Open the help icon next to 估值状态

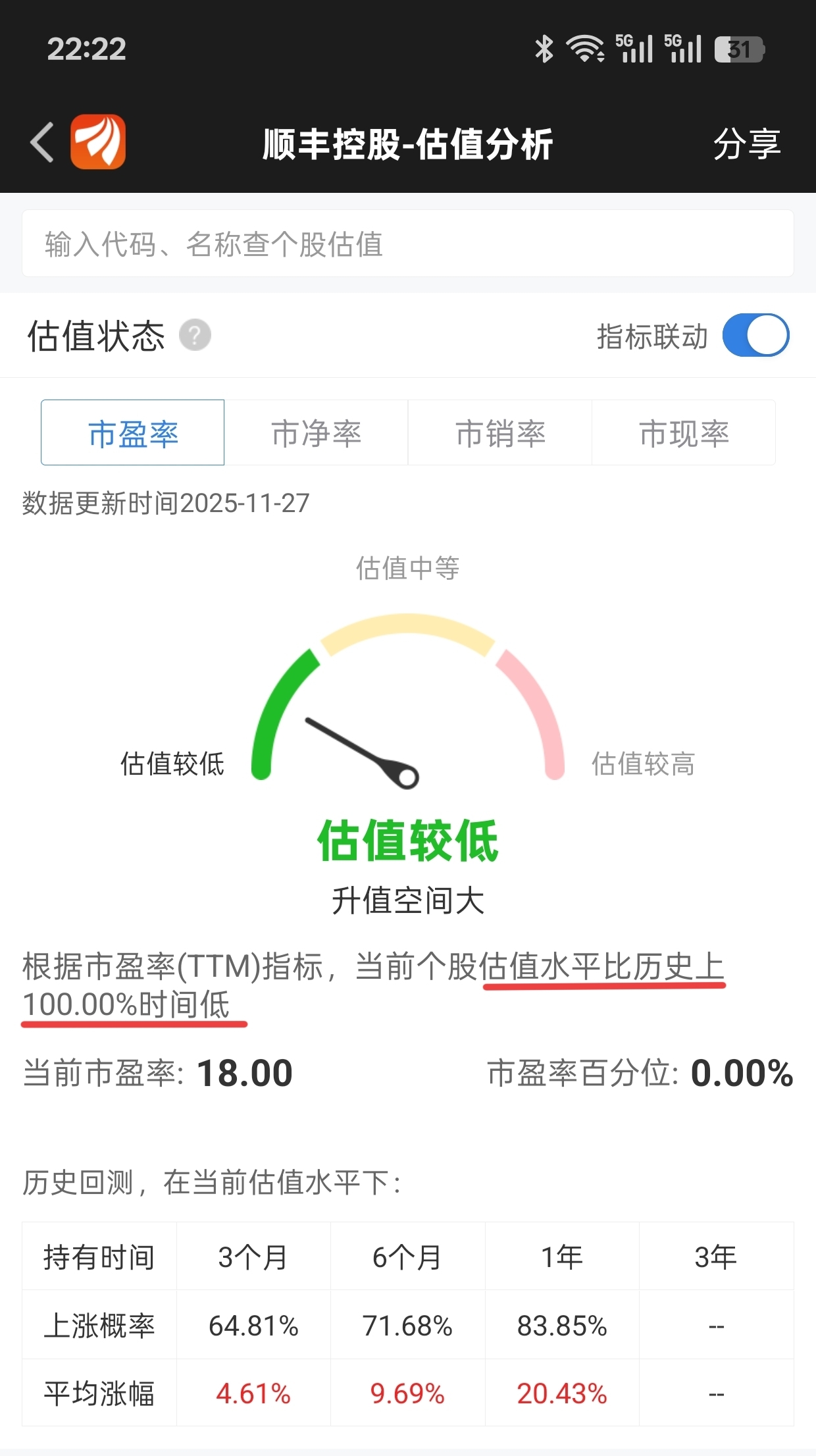pos(194,335)
